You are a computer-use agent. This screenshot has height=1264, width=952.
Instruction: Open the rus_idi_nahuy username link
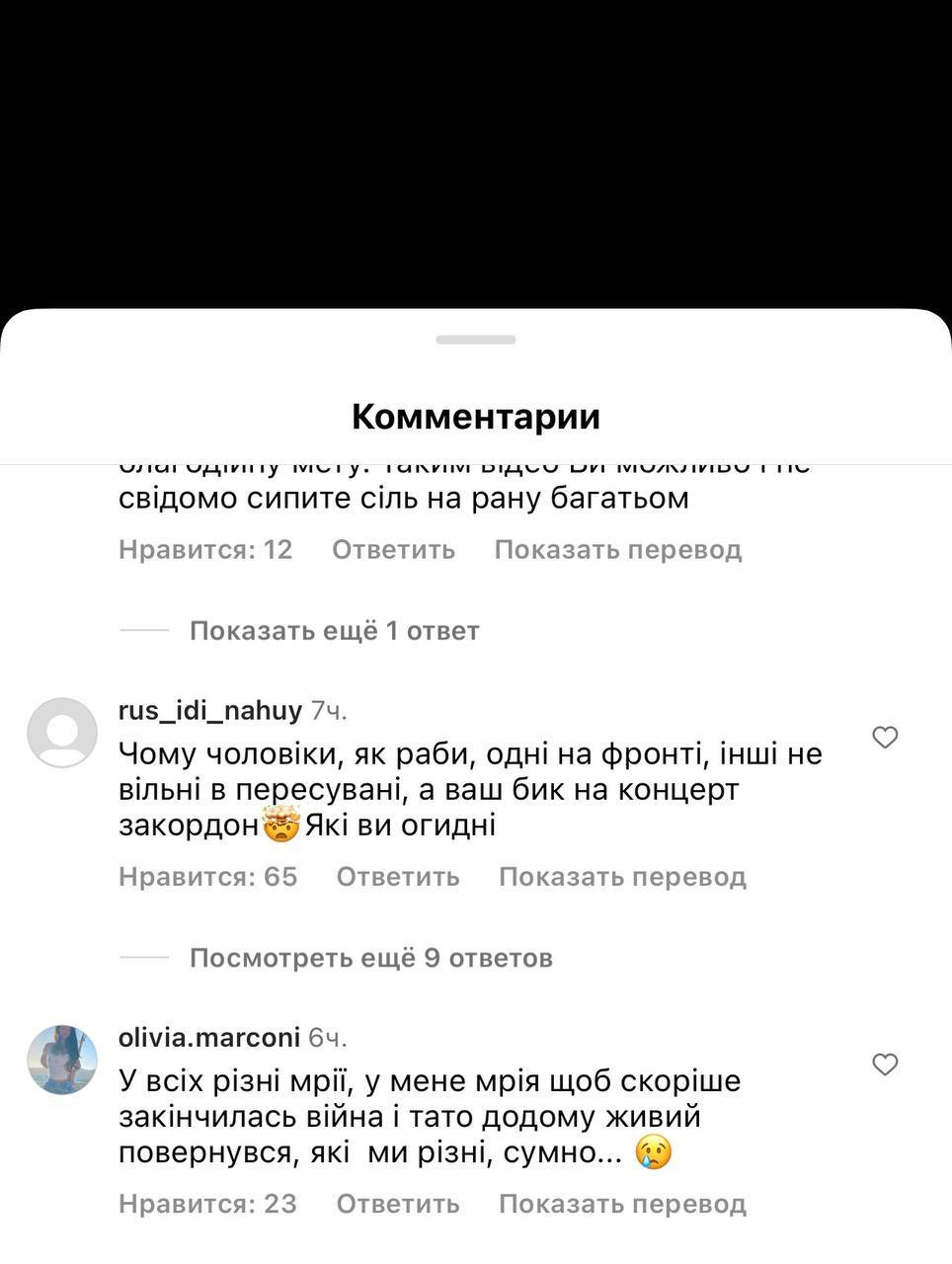coord(209,710)
